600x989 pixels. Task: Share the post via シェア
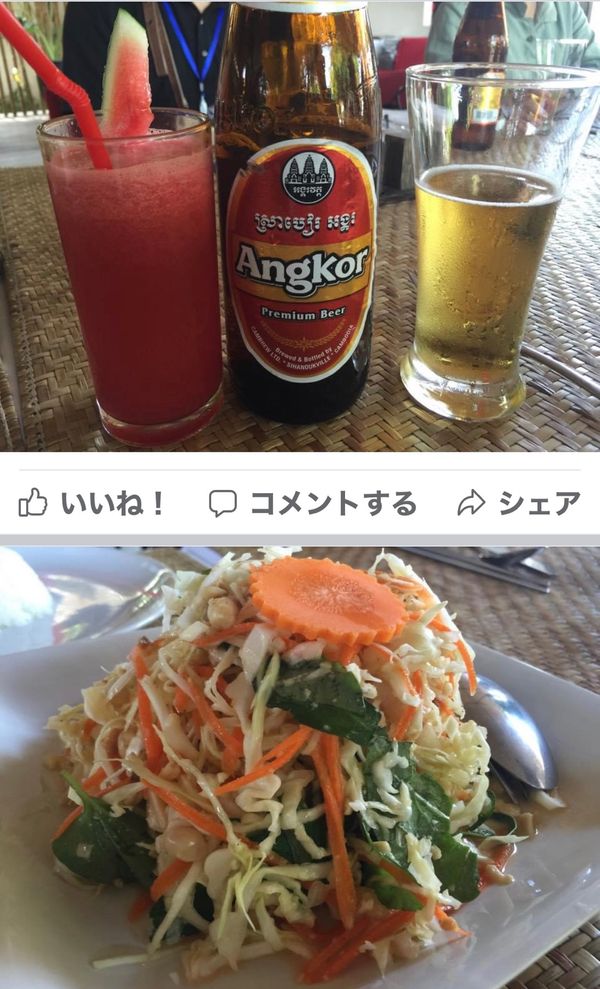pyautogui.click(x=519, y=503)
